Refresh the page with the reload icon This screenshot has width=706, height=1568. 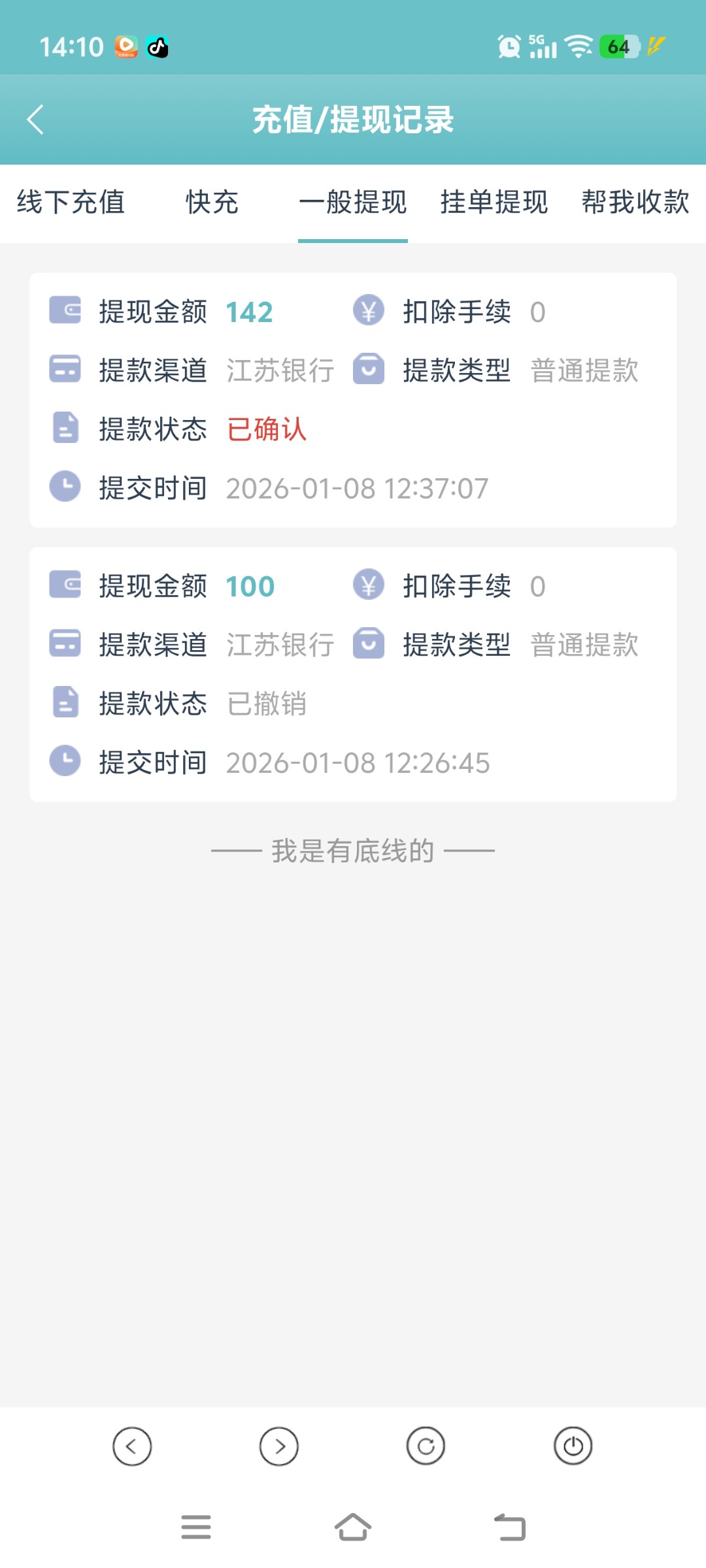pyautogui.click(x=426, y=1446)
